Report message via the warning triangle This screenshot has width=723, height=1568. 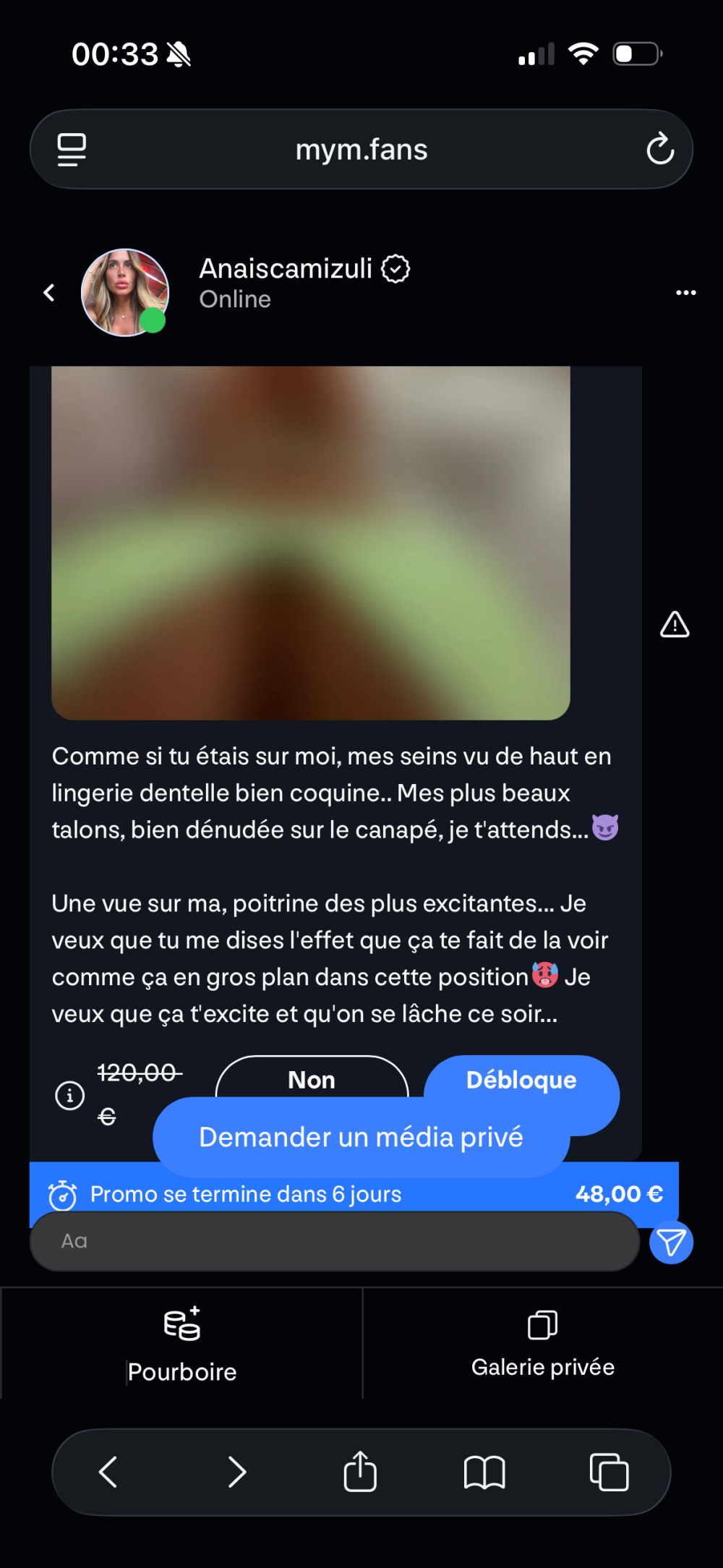pyautogui.click(x=675, y=625)
